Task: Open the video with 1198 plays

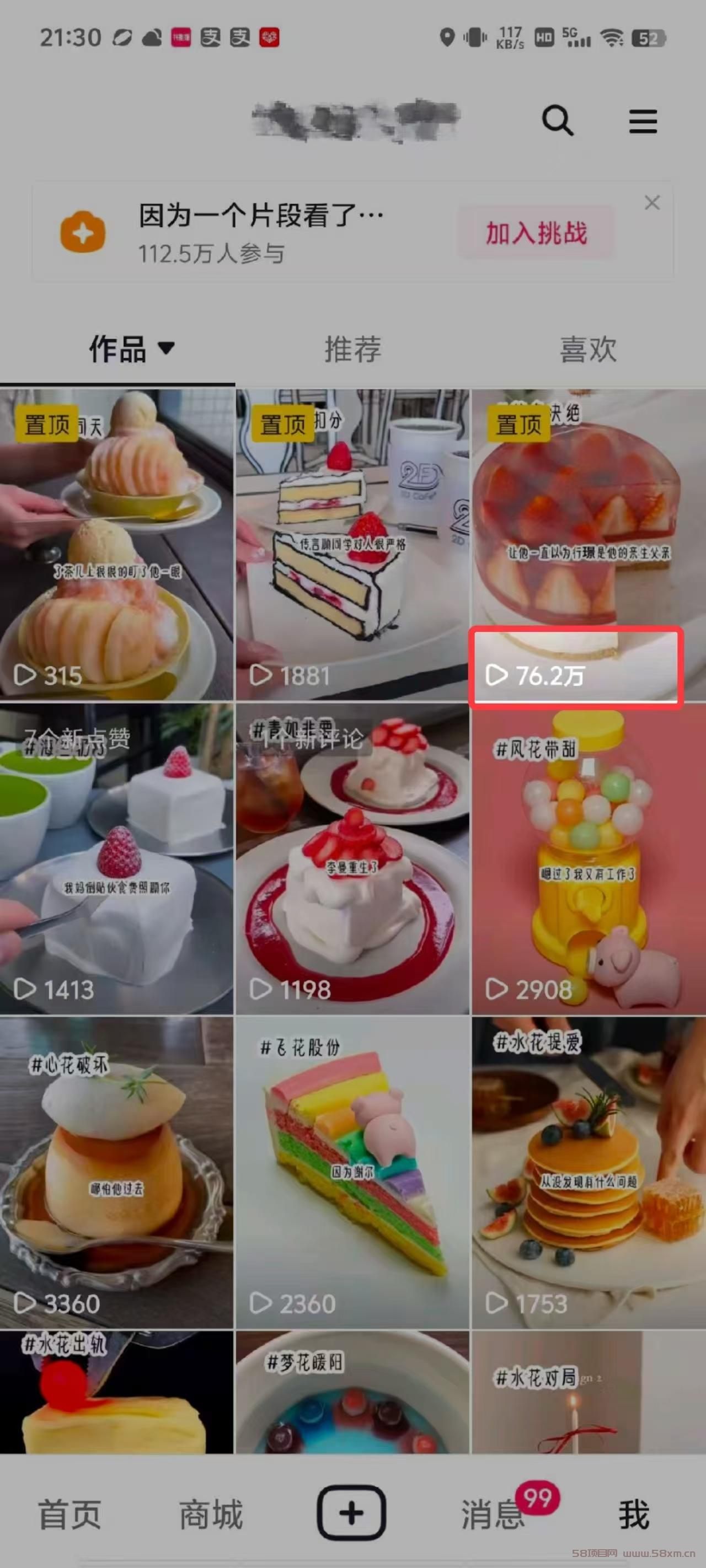Action: [x=352, y=859]
